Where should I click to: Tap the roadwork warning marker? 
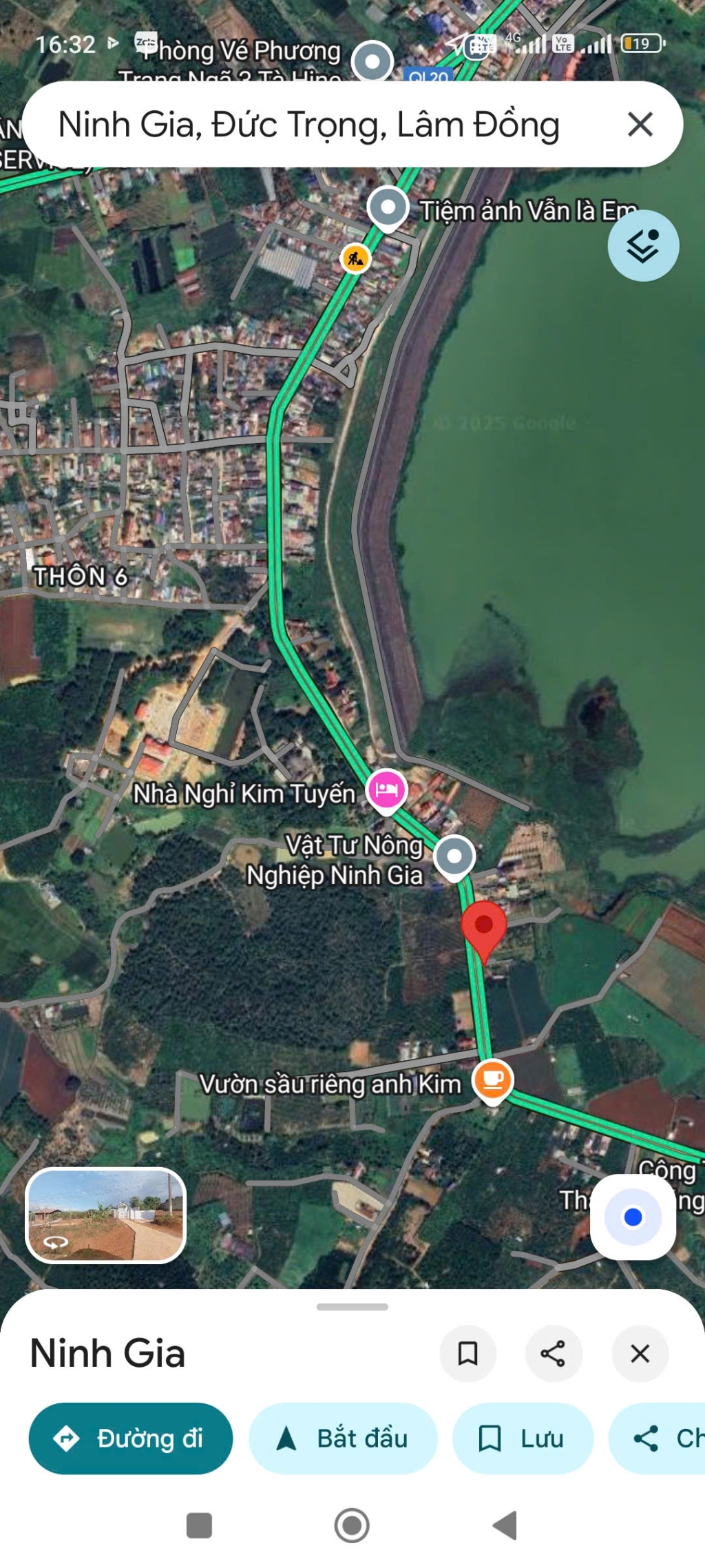point(355,258)
